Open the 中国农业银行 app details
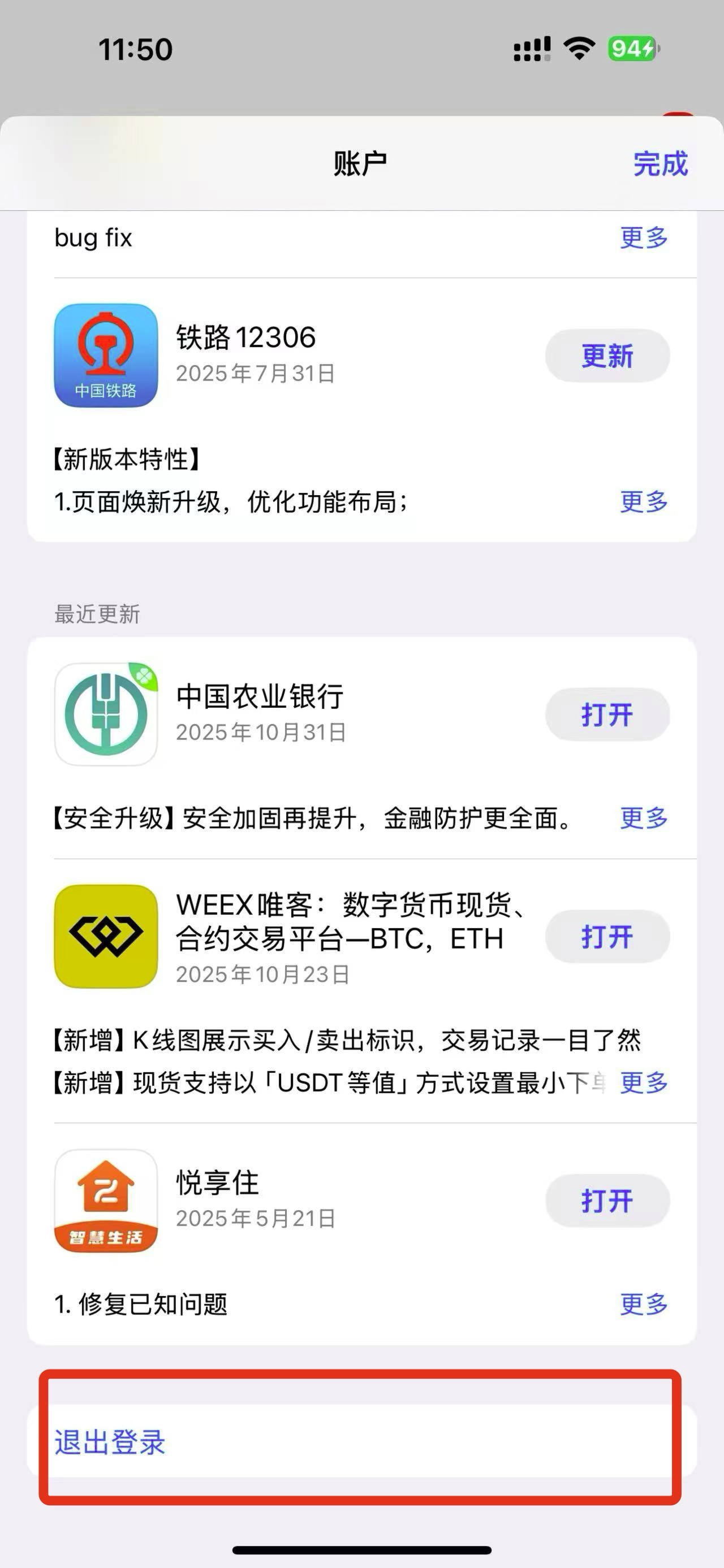 click(x=106, y=714)
